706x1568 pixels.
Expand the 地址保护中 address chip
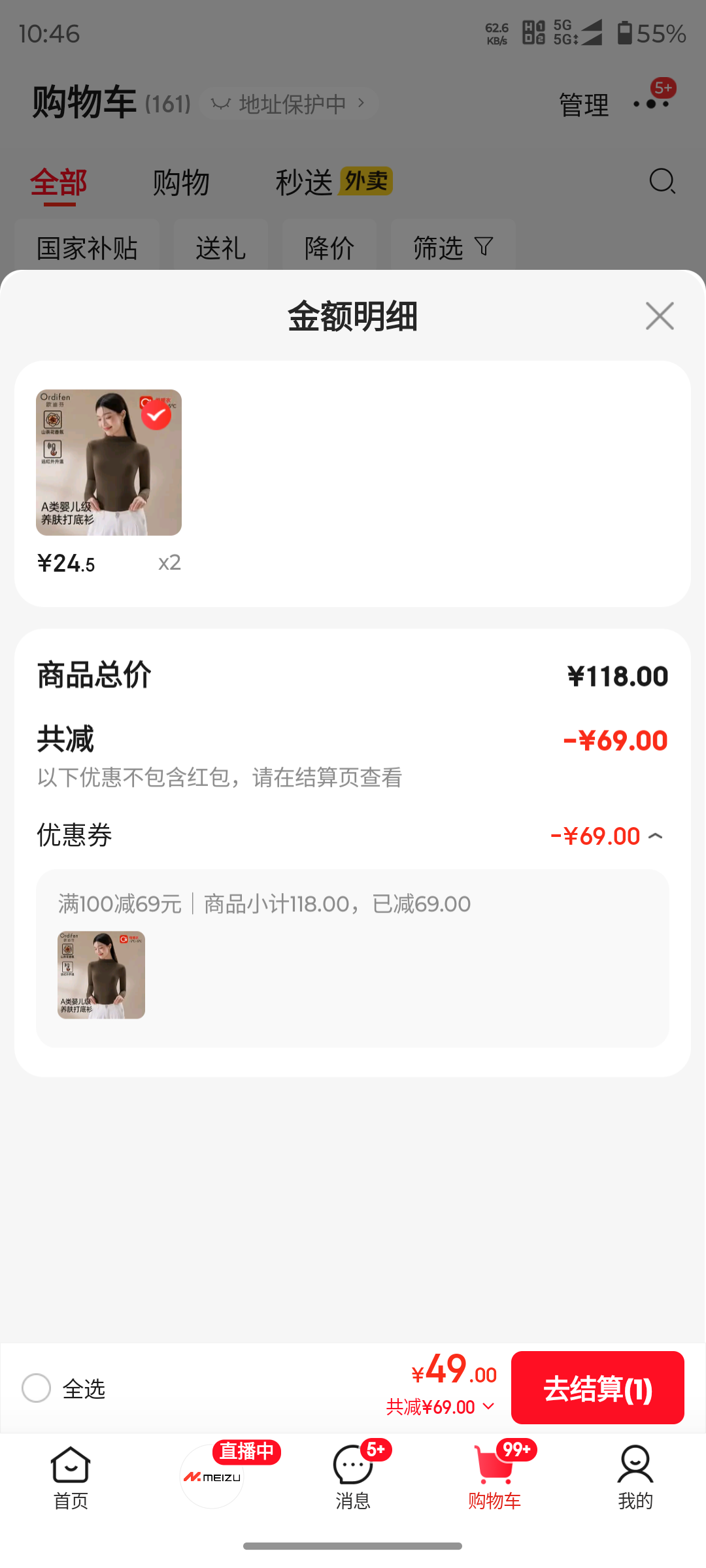point(288,103)
